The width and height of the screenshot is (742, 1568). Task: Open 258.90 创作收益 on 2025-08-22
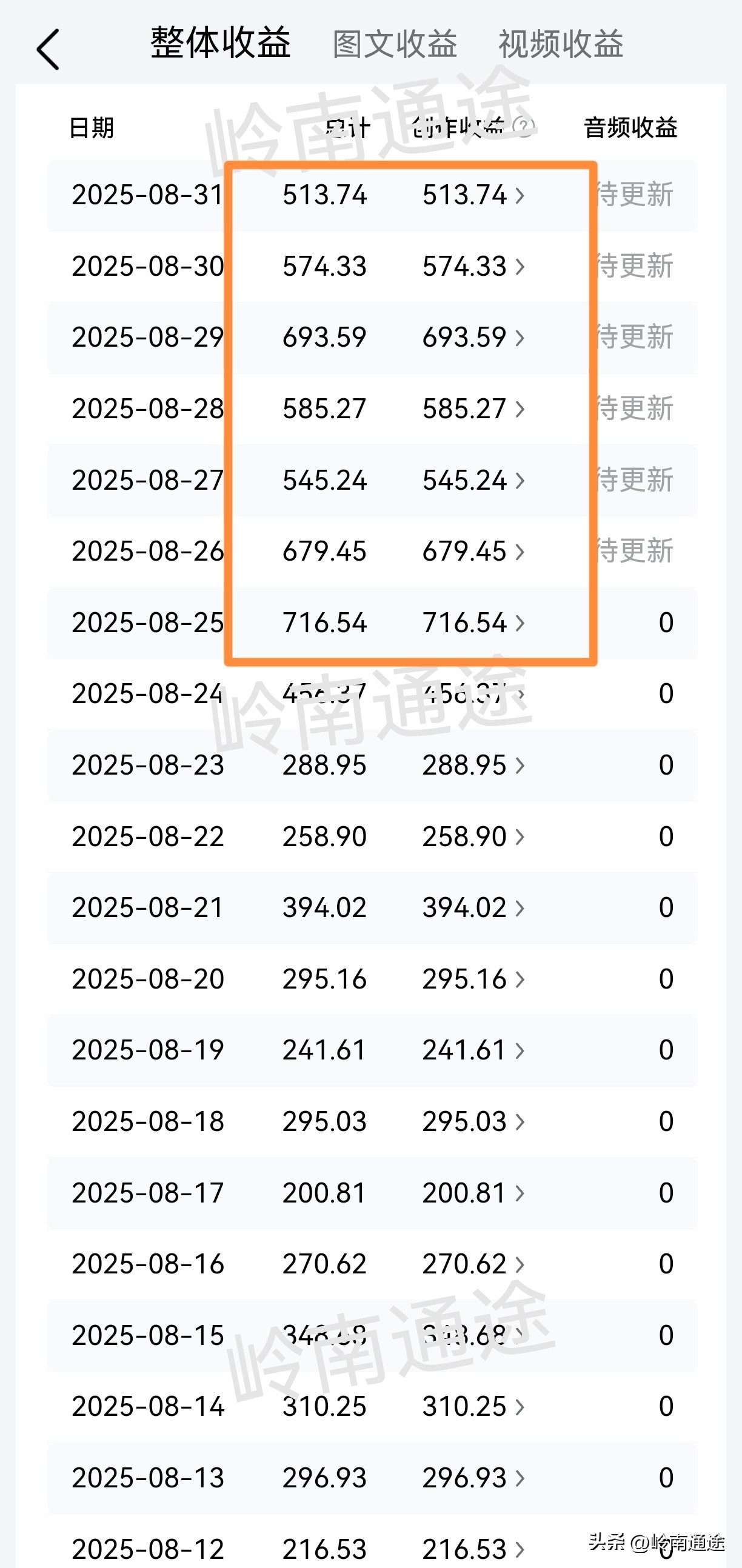click(472, 836)
